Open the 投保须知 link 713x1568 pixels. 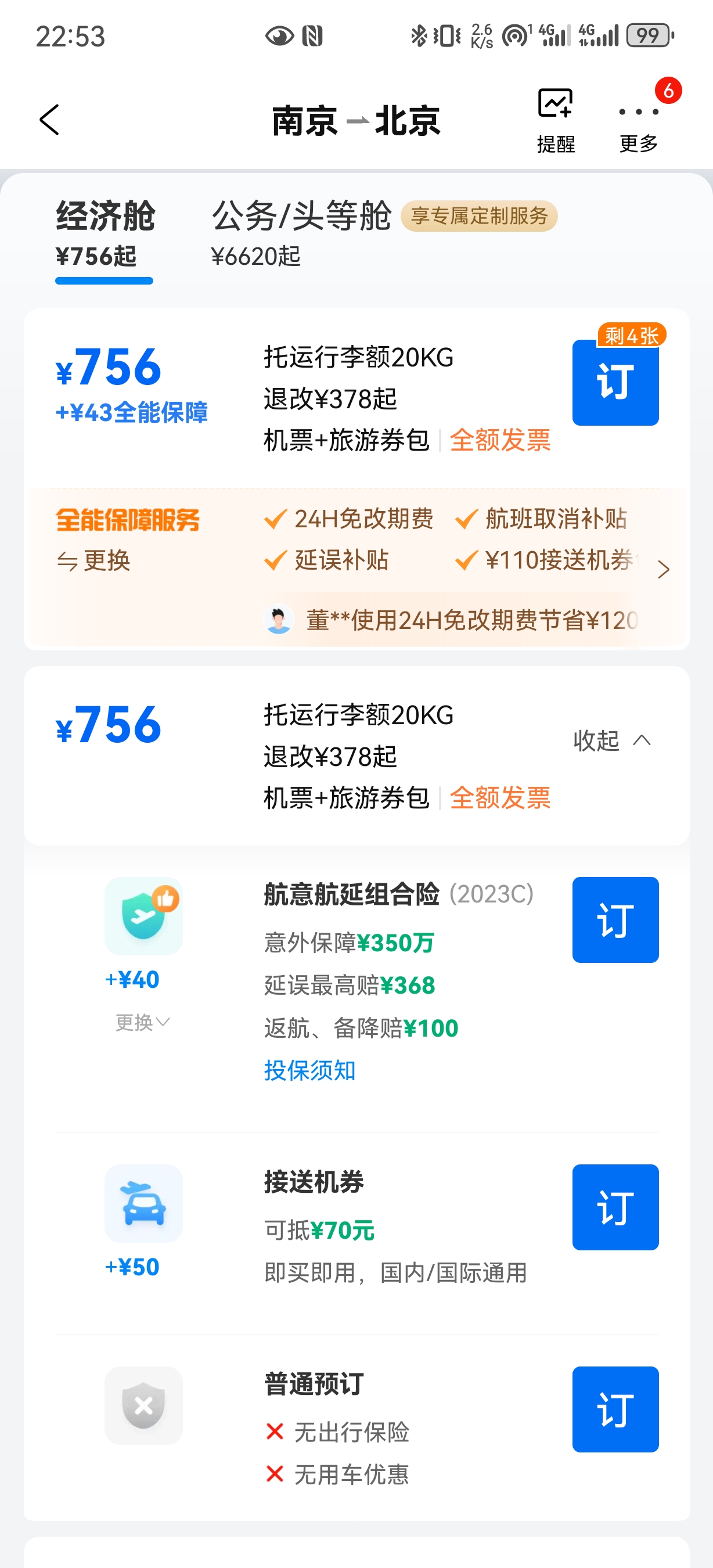tap(309, 1070)
